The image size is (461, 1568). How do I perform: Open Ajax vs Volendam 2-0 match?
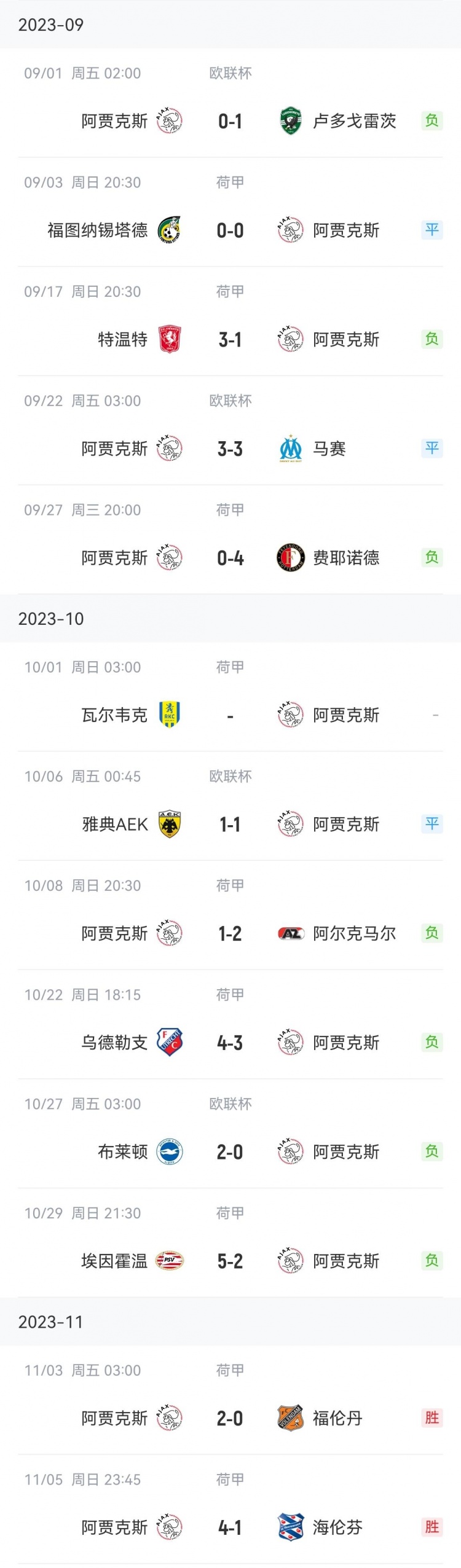(230, 1419)
